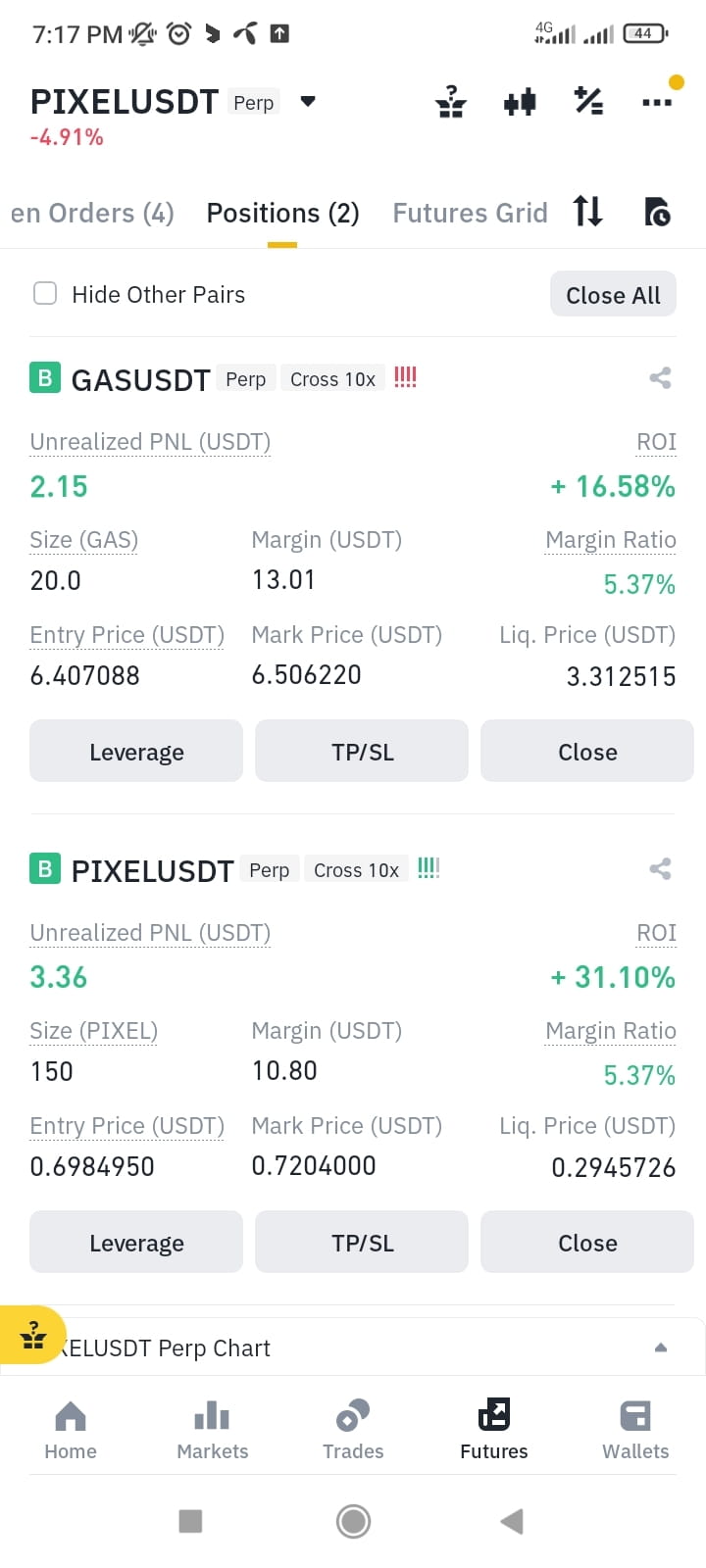This screenshot has height=1568, width=706.
Task: Set TP/SL for the GASUSDT position
Action: click(x=361, y=751)
